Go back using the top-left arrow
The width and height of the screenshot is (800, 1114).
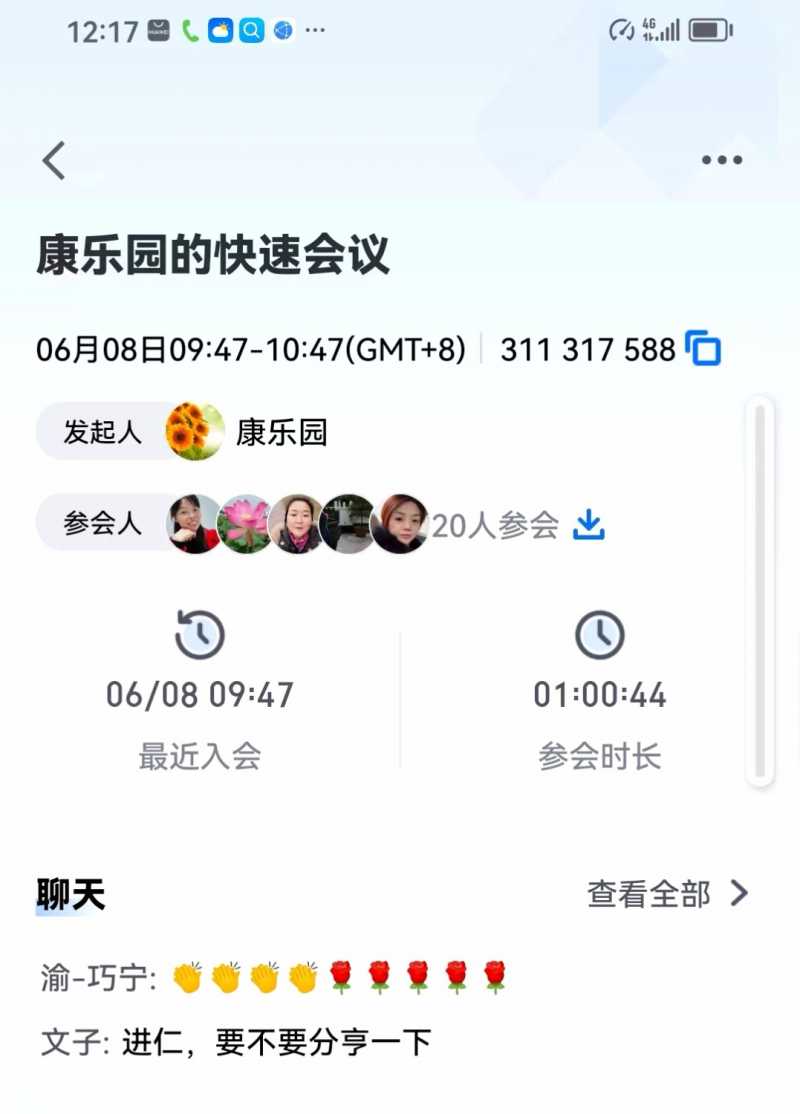point(54,160)
